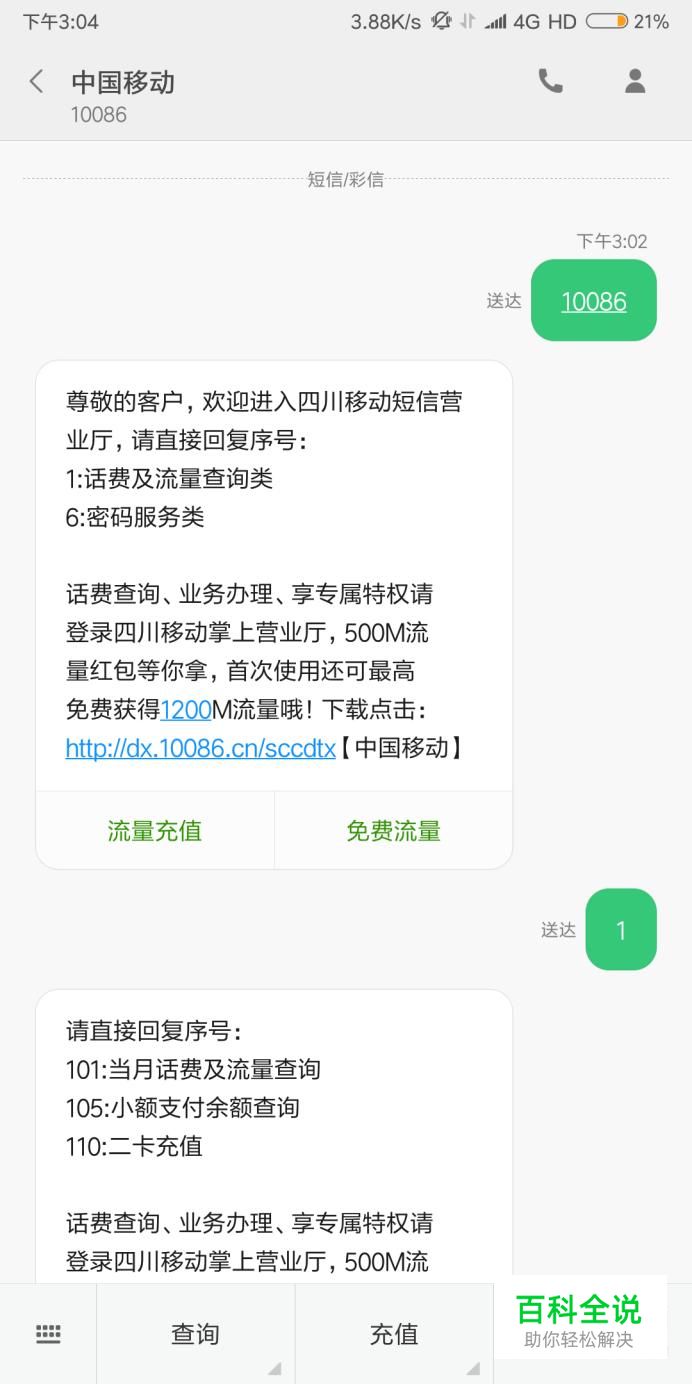
Task: Expand the 查询 menu at the bottom
Action: [x=195, y=1333]
